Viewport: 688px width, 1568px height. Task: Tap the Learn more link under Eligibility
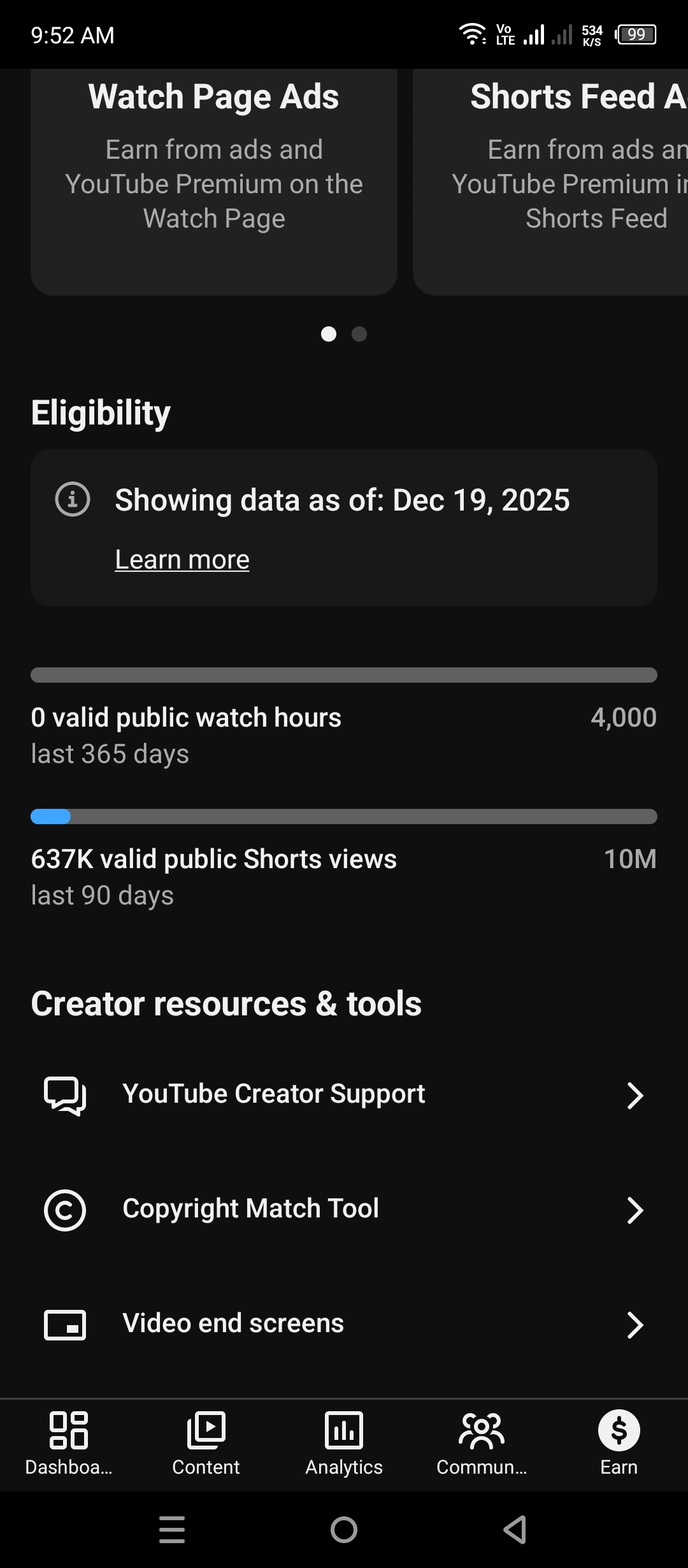182,560
